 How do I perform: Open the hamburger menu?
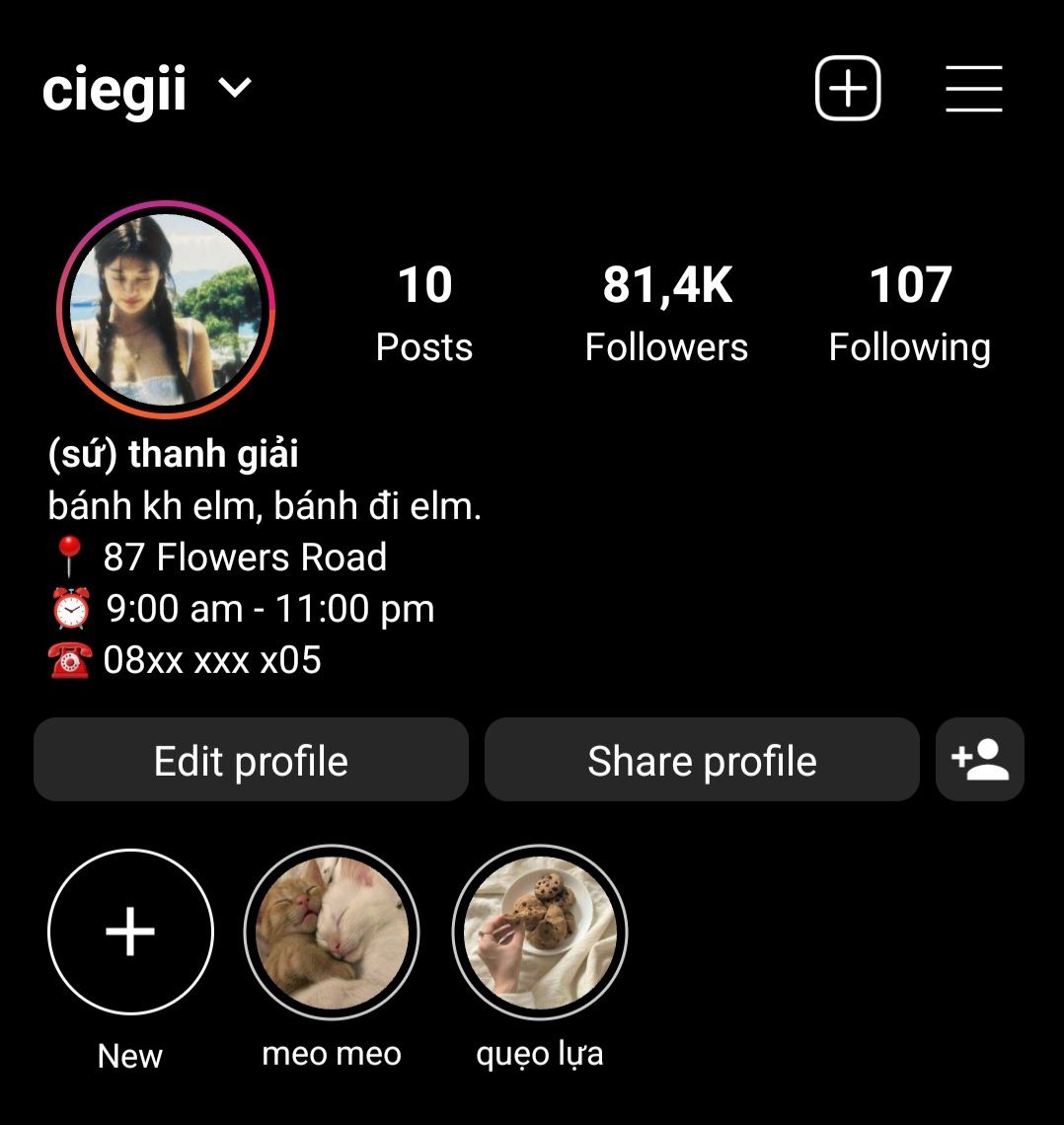973,89
